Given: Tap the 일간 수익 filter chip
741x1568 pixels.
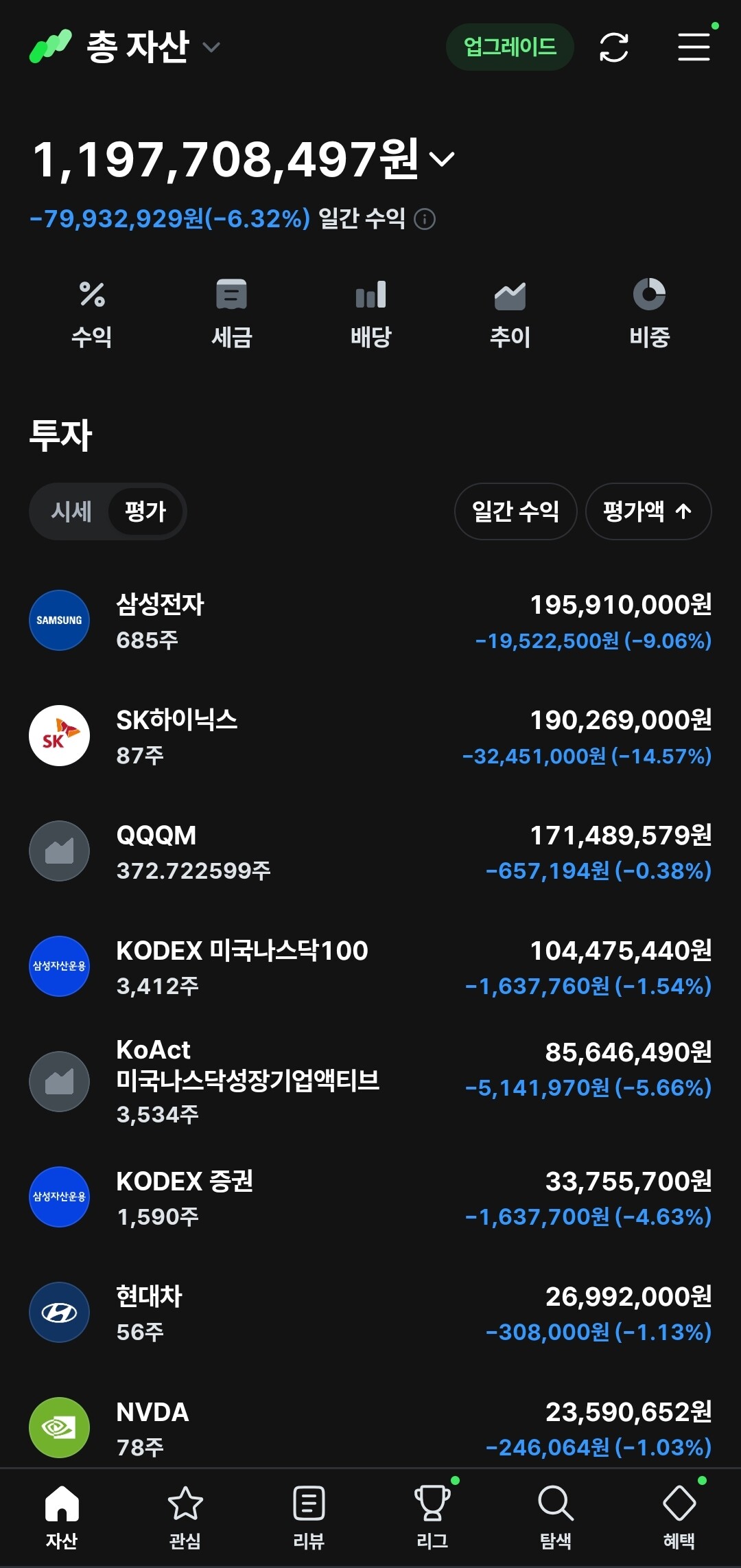Looking at the screenshot, I should [x=515, y=511].
